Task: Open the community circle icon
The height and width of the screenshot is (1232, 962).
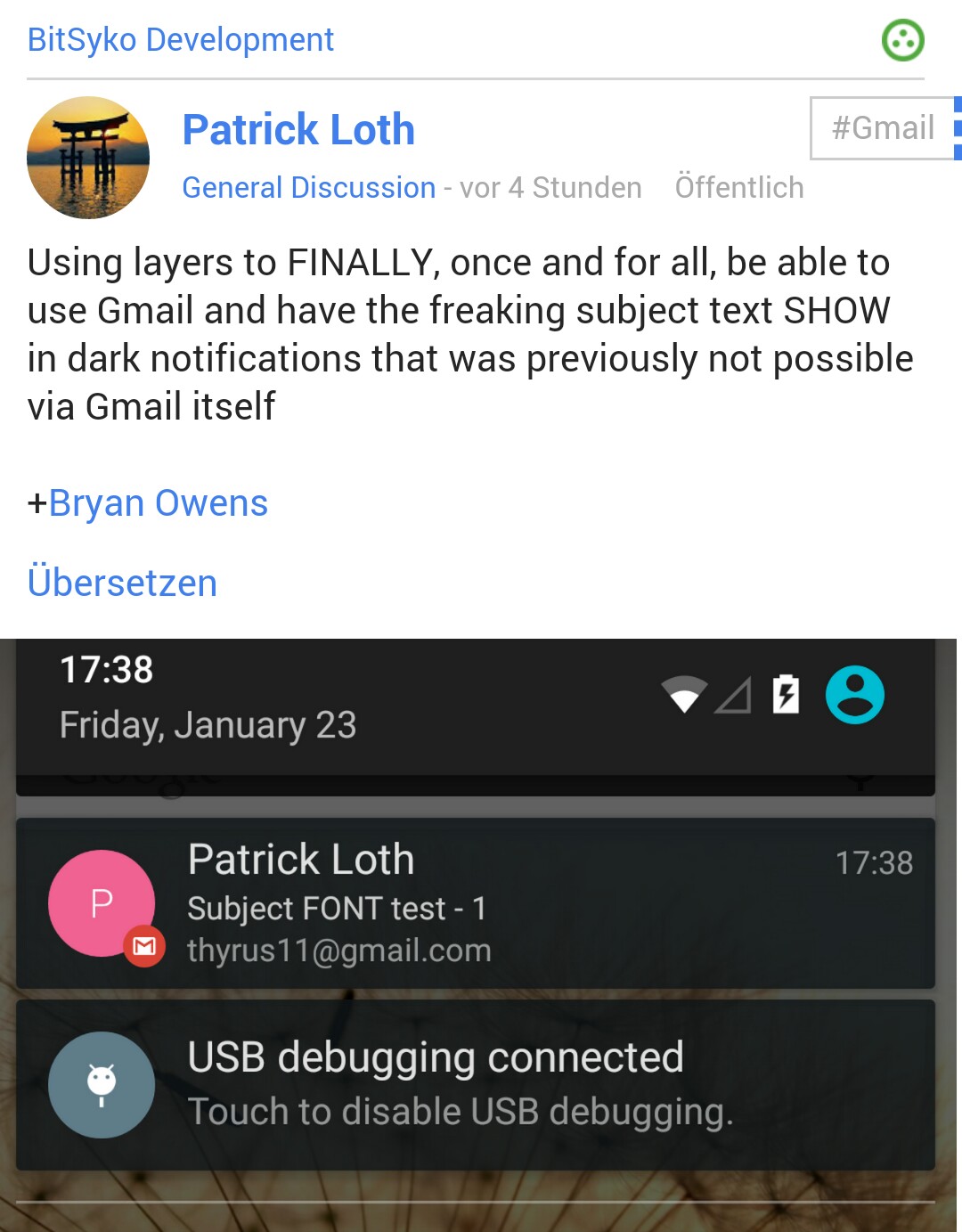Action: [902, 40]
